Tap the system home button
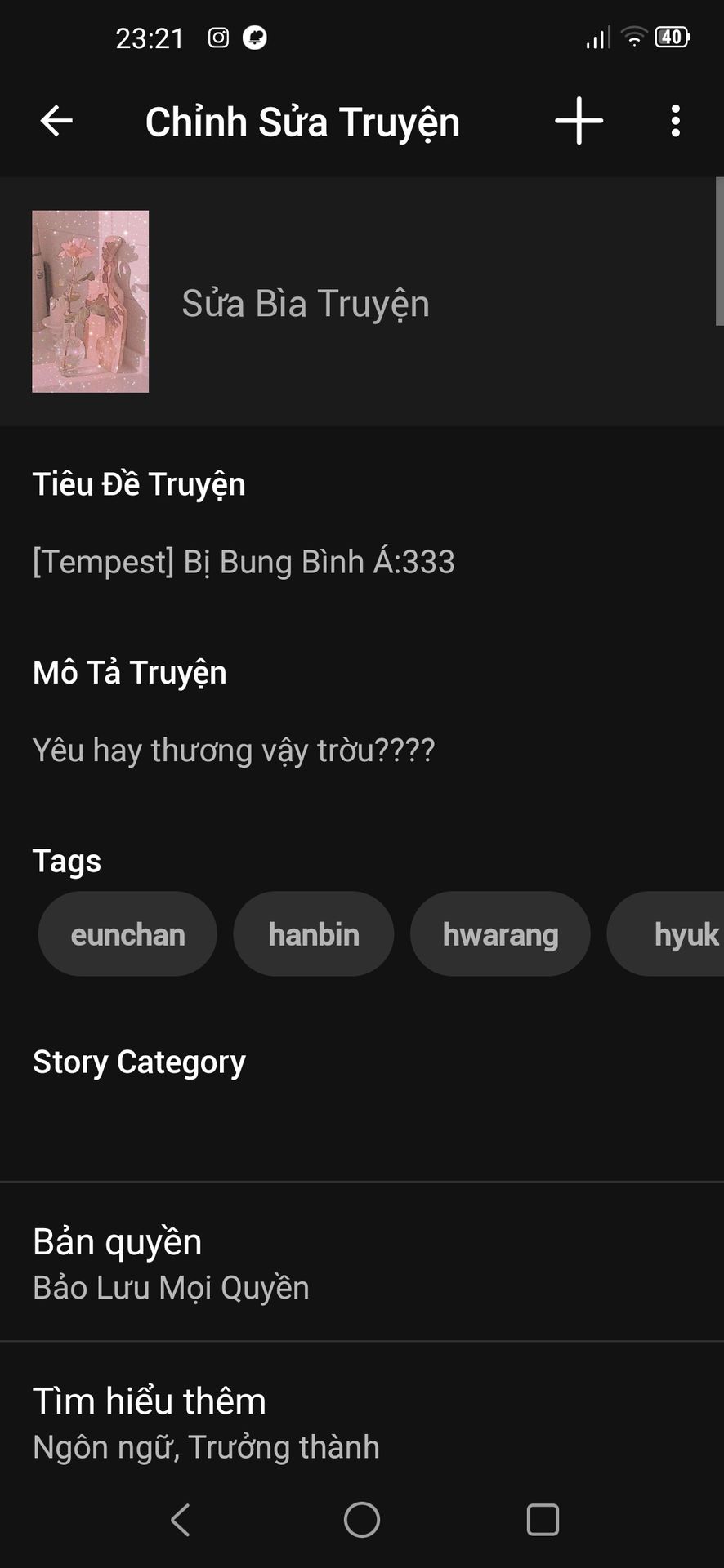724x1568 pixels. pos(362,1520)
